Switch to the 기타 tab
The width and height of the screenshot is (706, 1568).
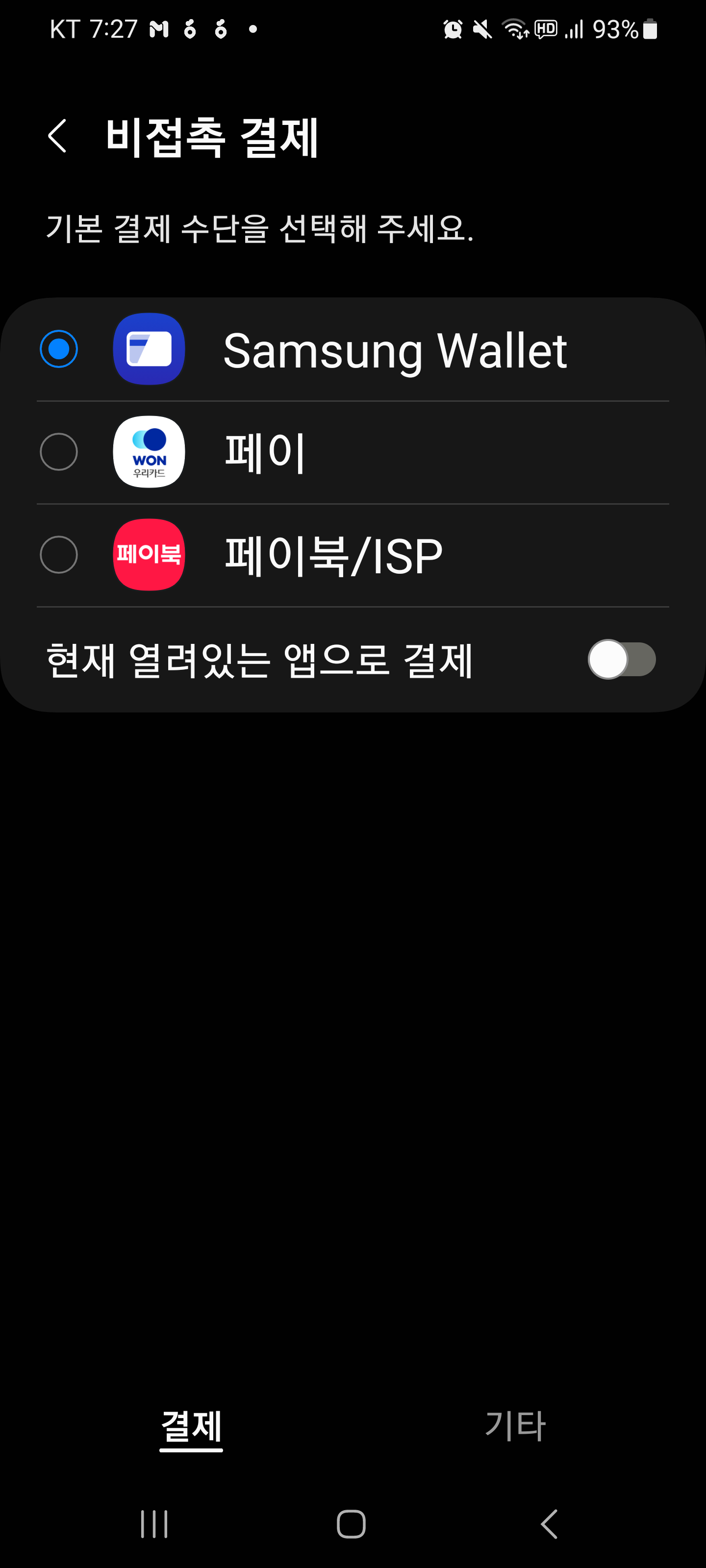click(515, 1425)
